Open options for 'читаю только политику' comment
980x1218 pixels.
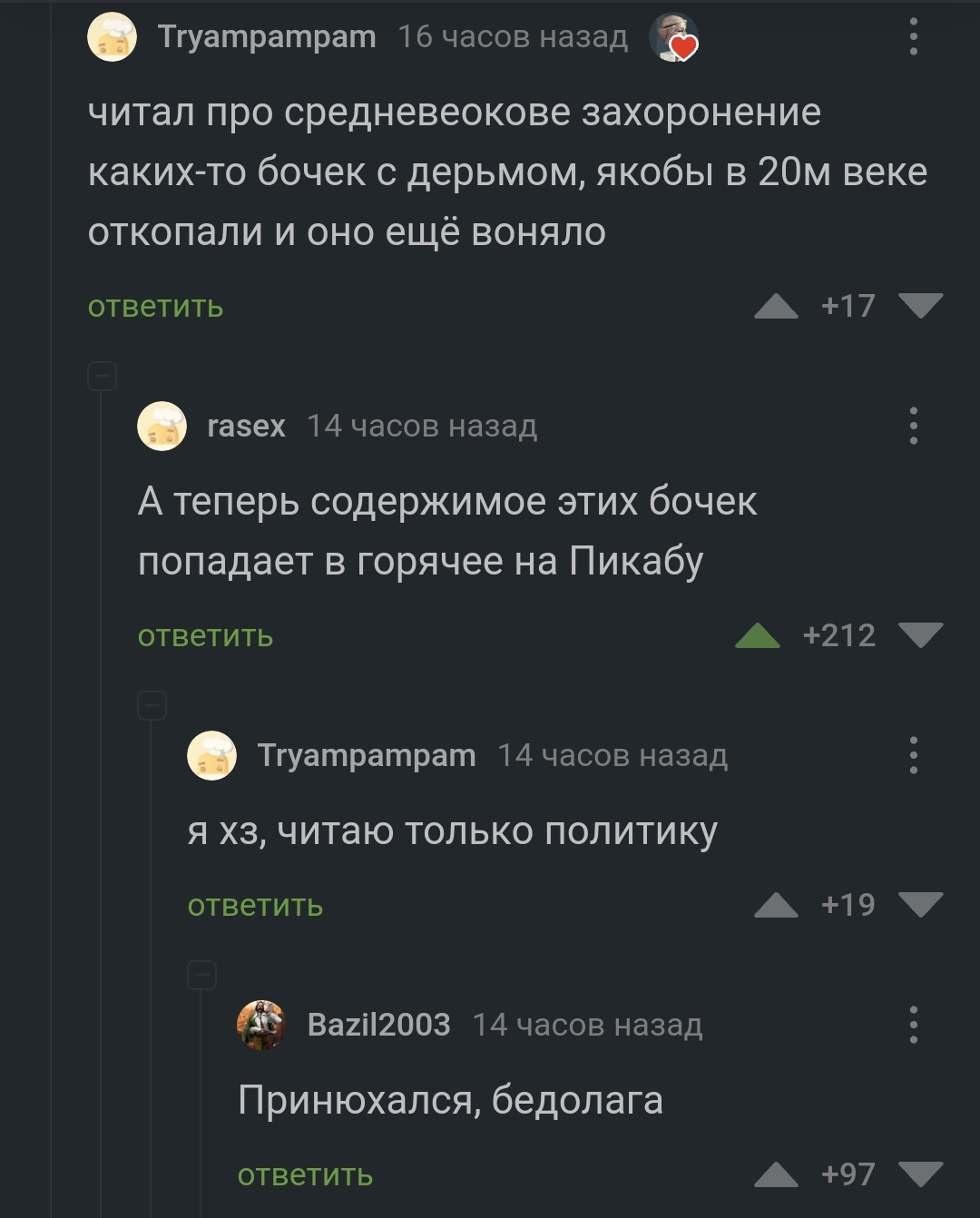click(x=913, y=755)
